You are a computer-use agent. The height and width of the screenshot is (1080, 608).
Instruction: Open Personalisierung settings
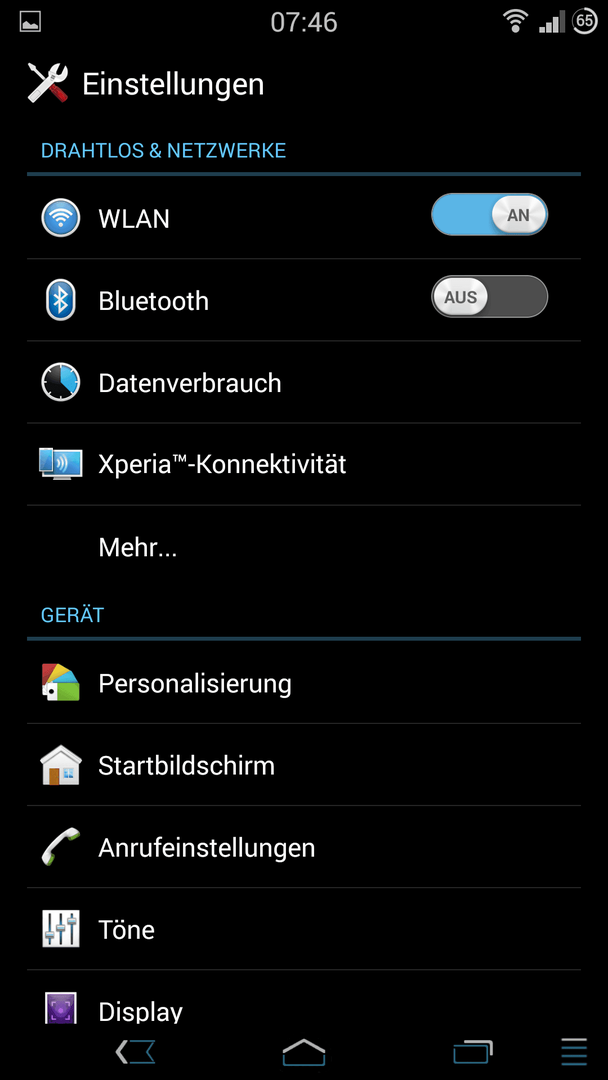click(304, 683)
